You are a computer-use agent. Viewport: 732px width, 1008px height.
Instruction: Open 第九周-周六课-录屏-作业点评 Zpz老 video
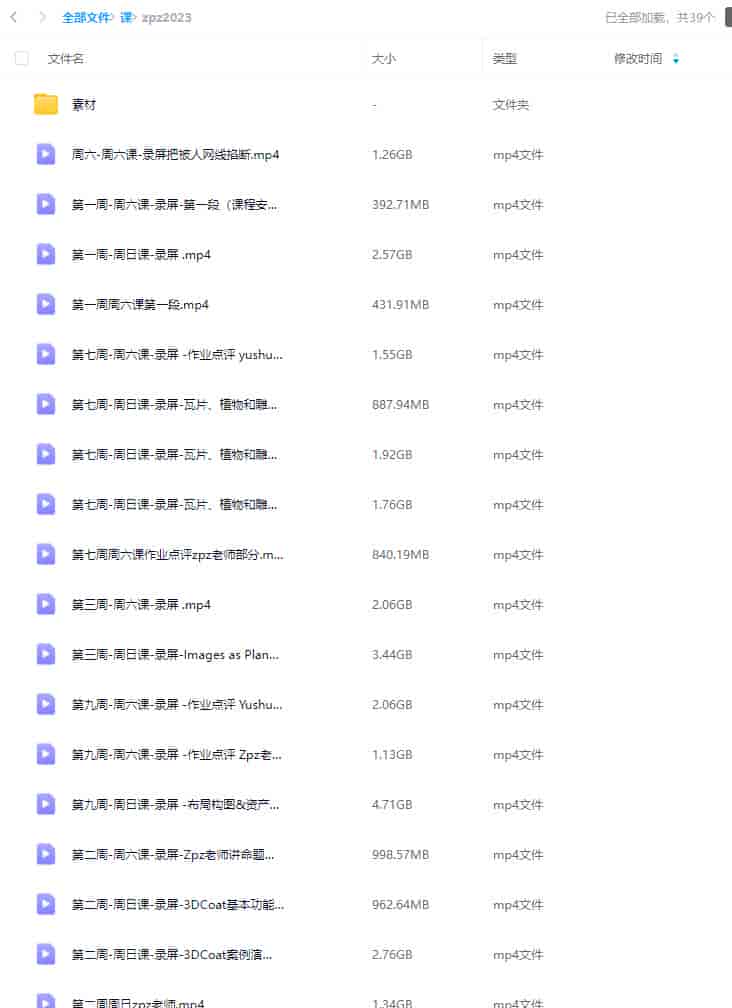[177, 755]
